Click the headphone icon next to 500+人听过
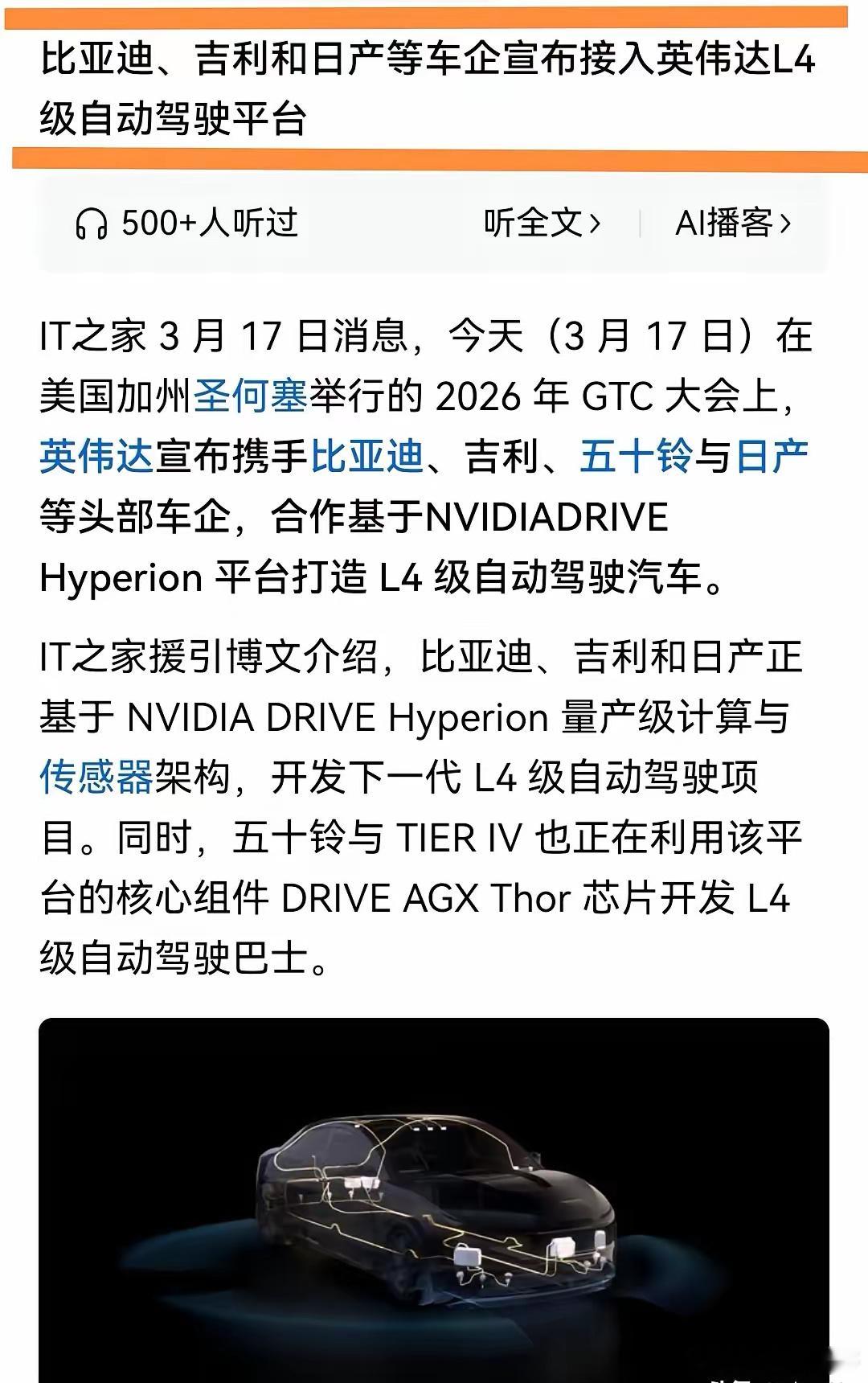 tap(91, 225)
